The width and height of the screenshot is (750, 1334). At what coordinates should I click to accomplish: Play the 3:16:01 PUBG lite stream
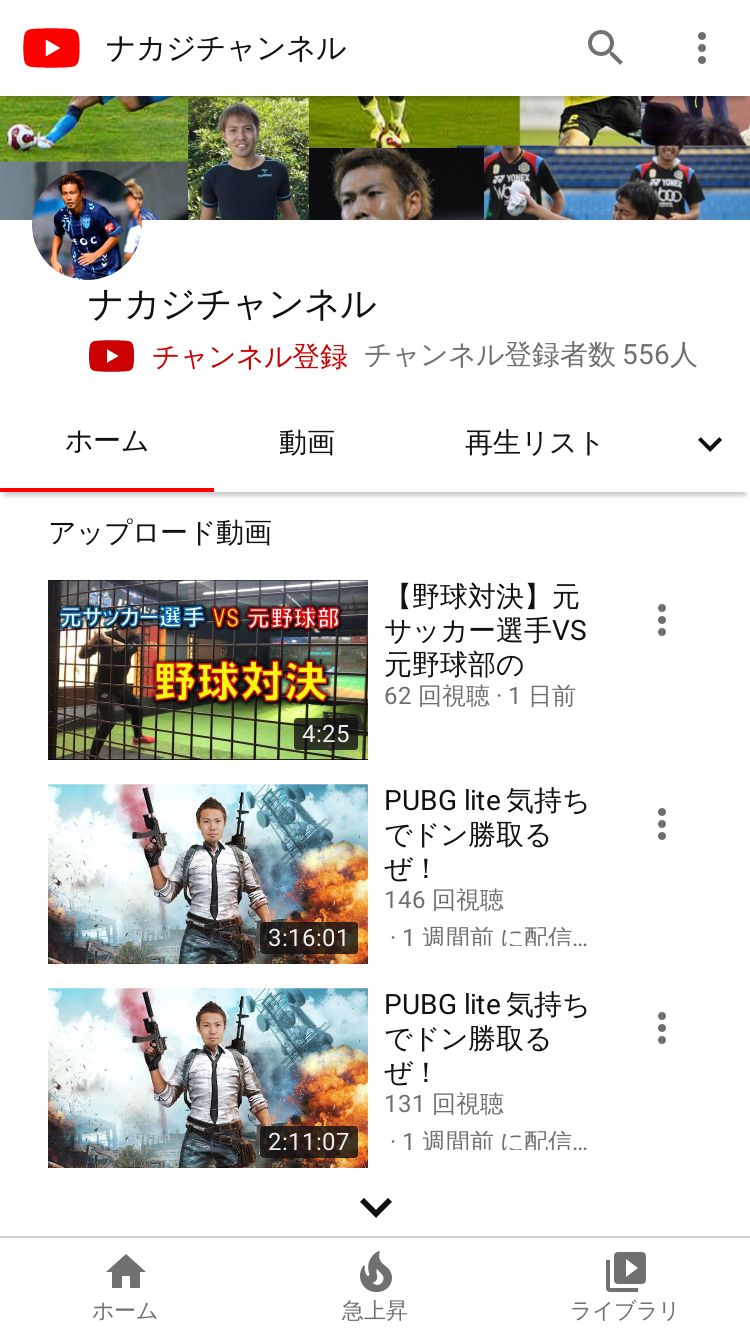(208, 874)
